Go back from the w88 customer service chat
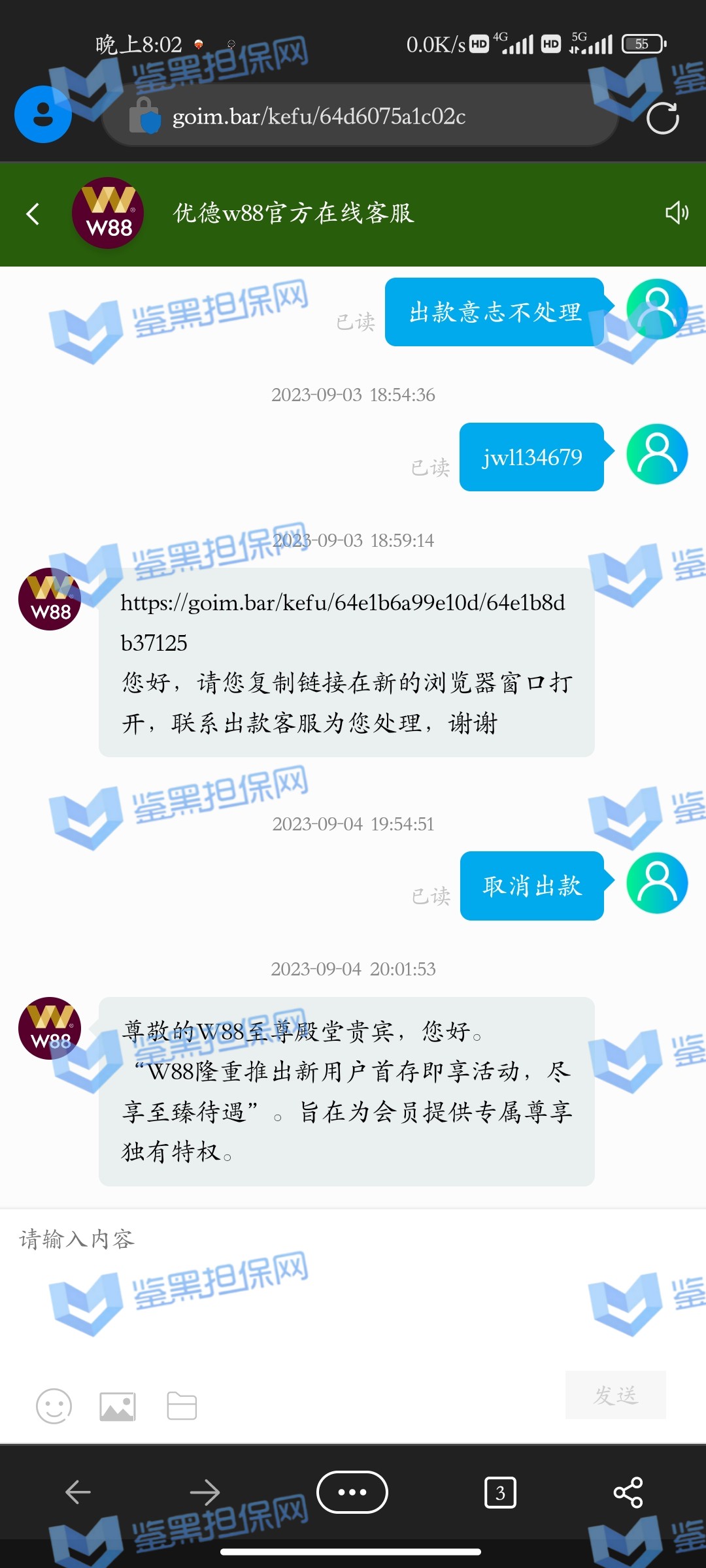This screenshot has width=706, height=1568. tap(33, 214)
